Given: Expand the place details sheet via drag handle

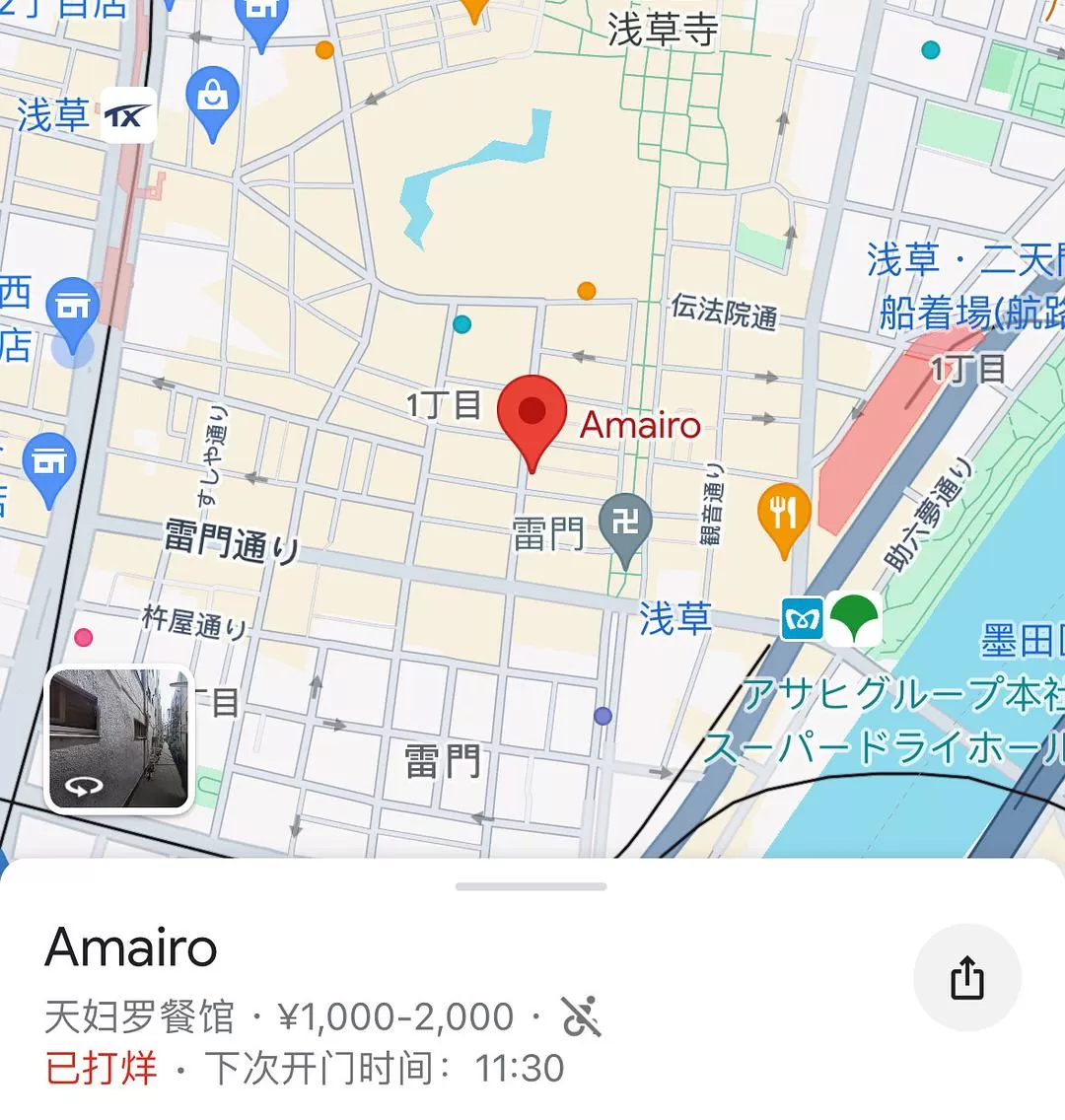Looking at the screenshot, I should coord(532,885).
